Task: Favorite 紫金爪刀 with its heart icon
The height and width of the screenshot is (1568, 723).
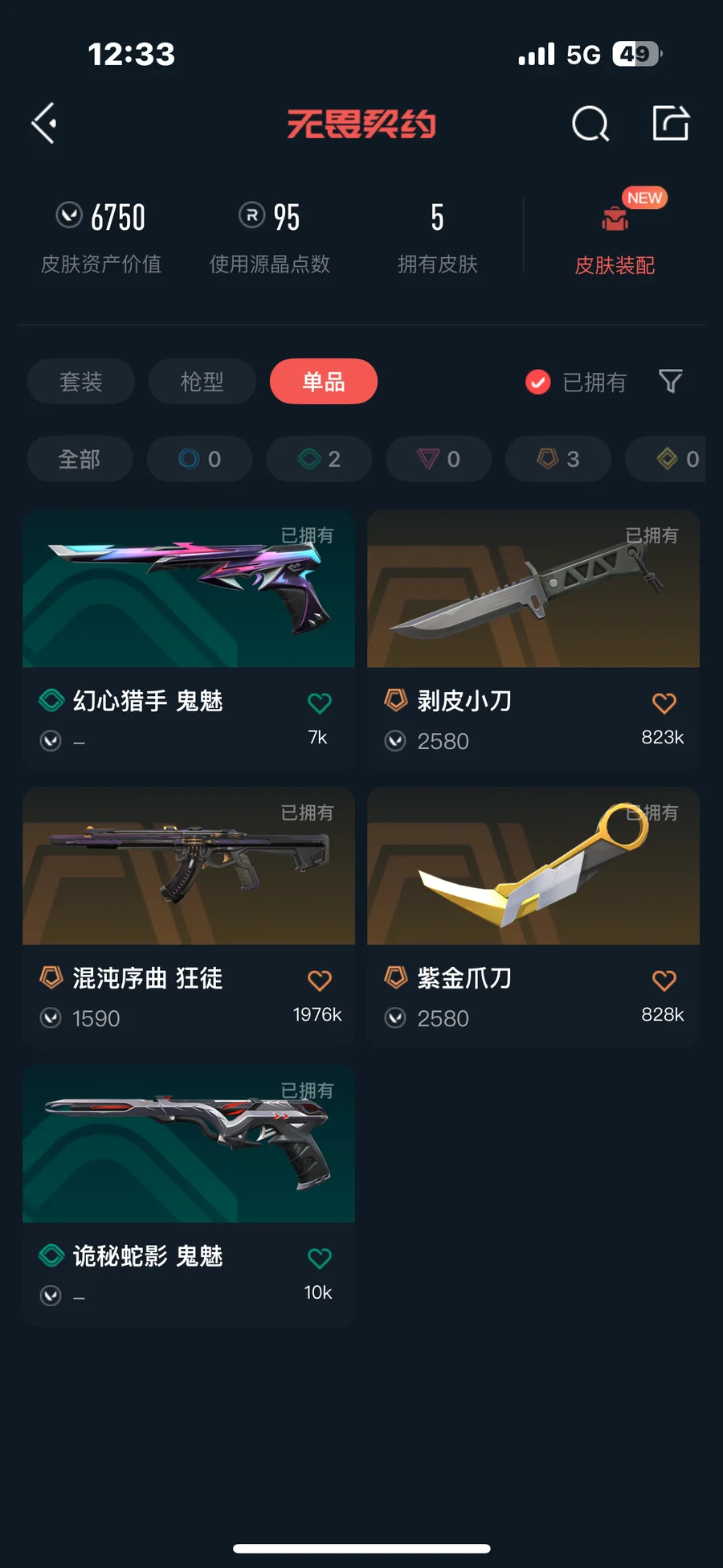Action: [664, 980]
